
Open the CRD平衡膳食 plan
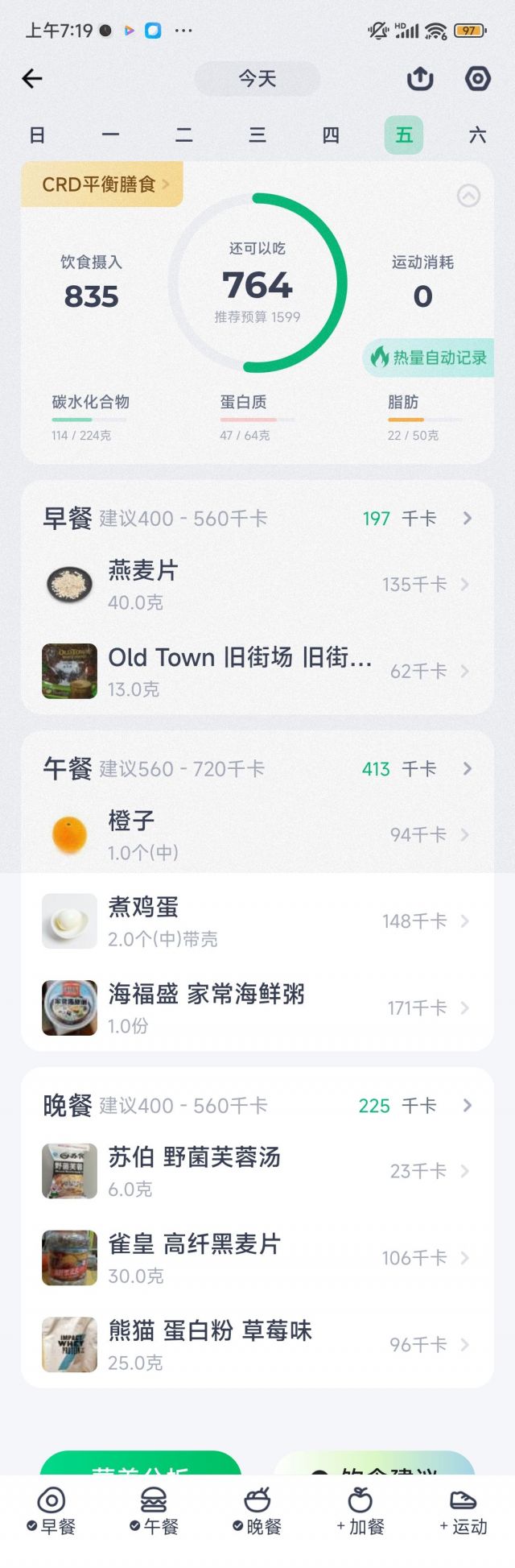[x=103, y=184]
